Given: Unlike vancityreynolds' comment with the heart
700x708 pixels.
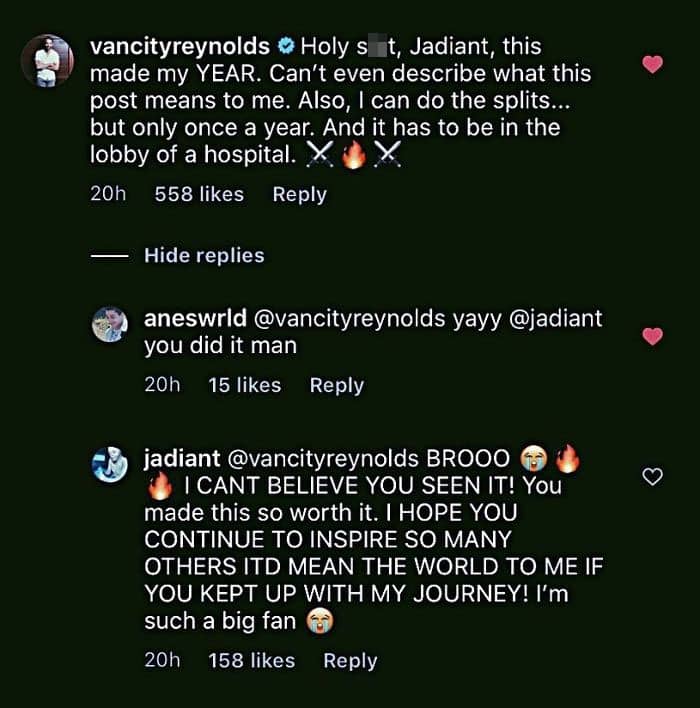Looking at the screenshot, I should pos(652,65).
